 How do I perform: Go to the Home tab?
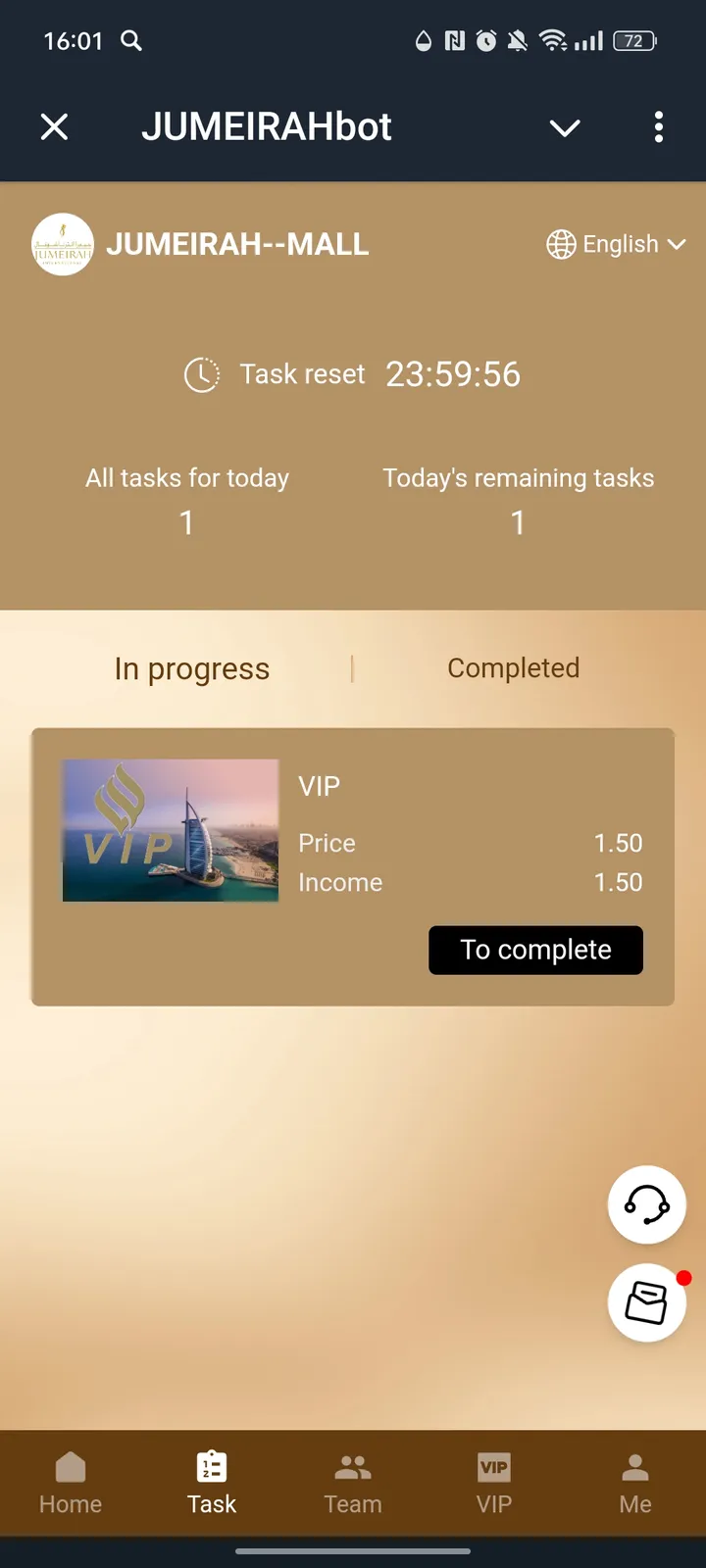pos(71,1483)
